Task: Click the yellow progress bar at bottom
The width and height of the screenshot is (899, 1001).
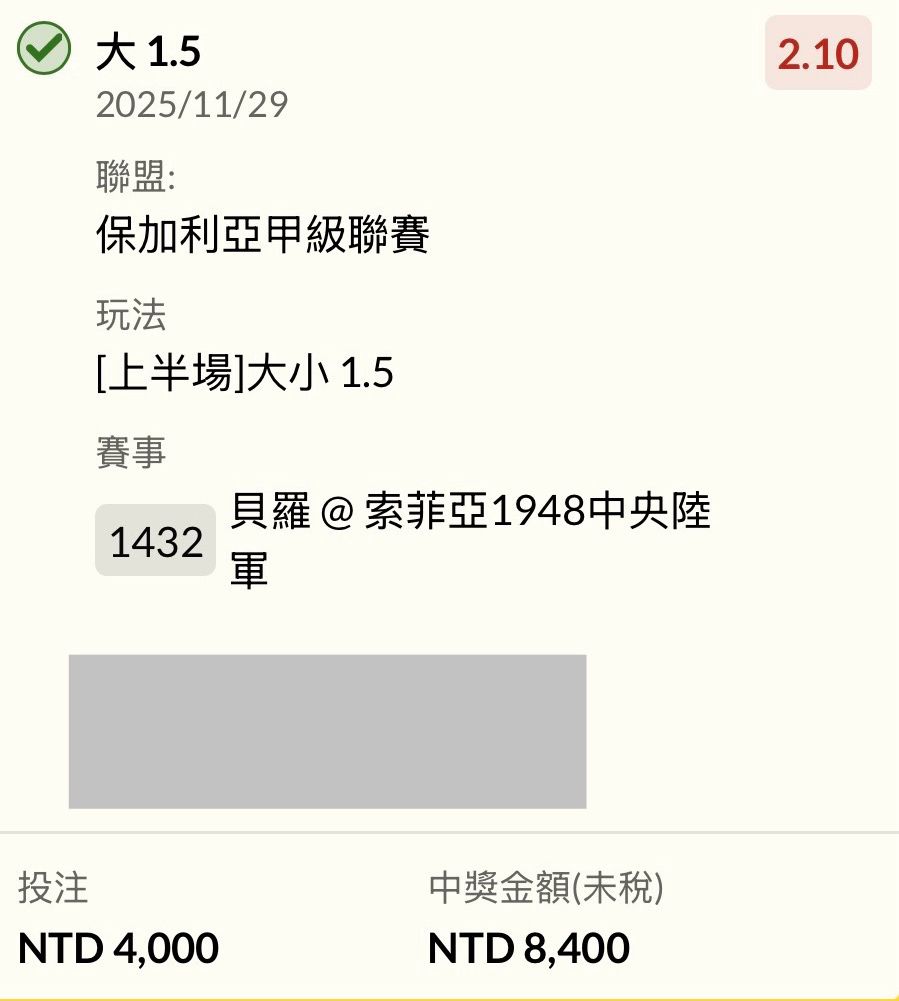Action: [x=449, y=997]
